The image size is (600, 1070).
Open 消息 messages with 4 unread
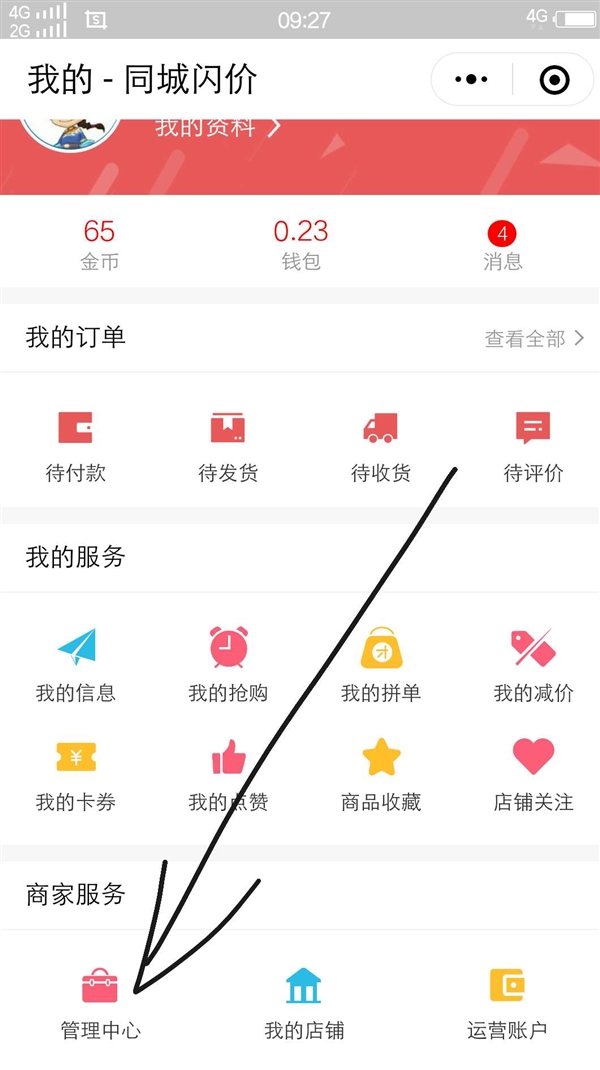[x=502, y=246]
